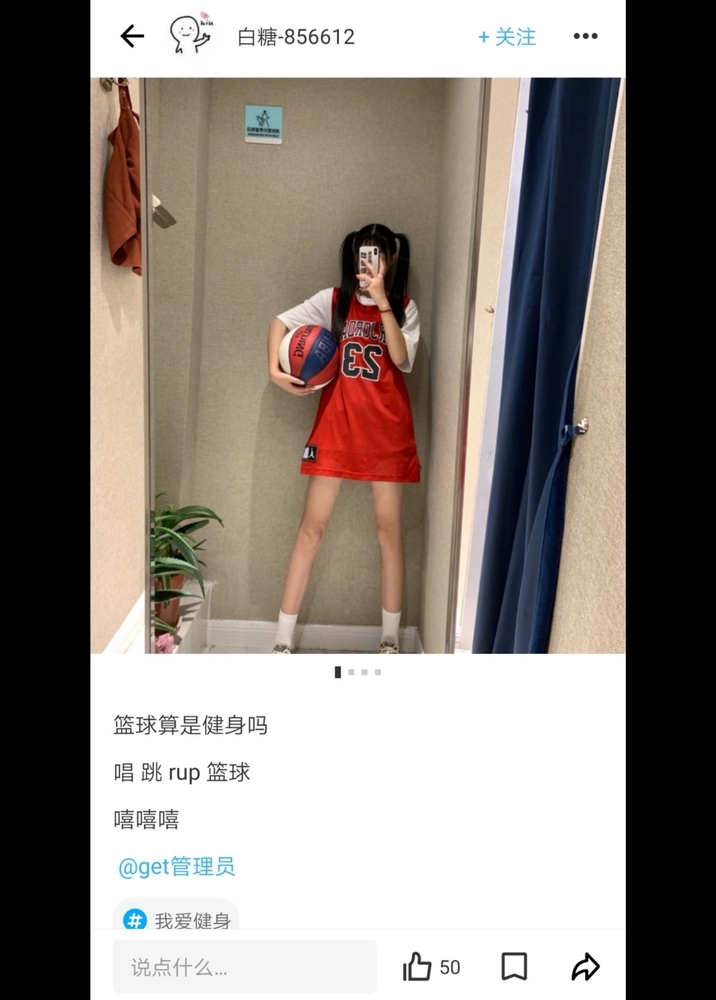Share this post

tap(585, 967)
